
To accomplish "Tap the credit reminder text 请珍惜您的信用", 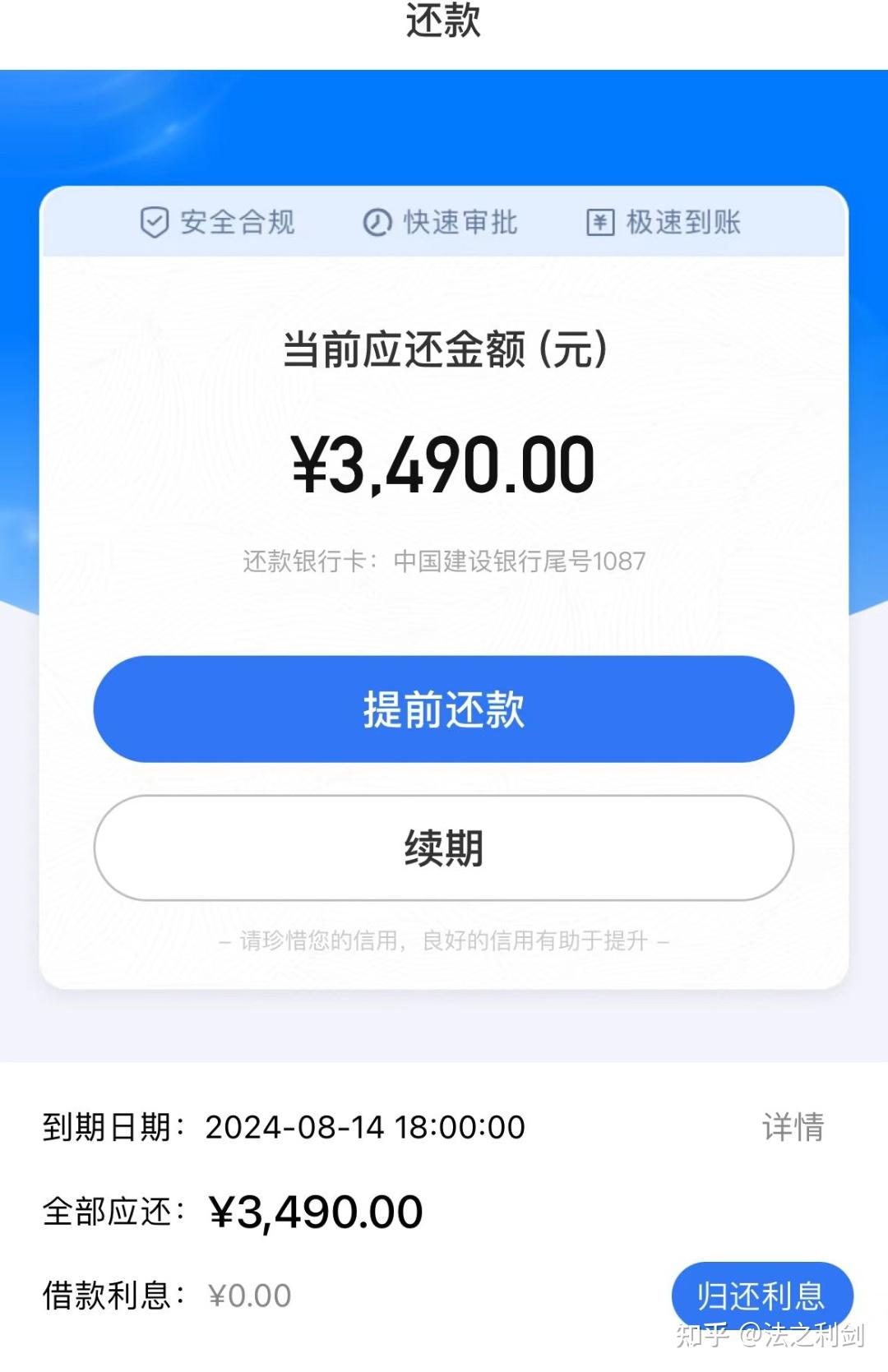I will 444,942.
